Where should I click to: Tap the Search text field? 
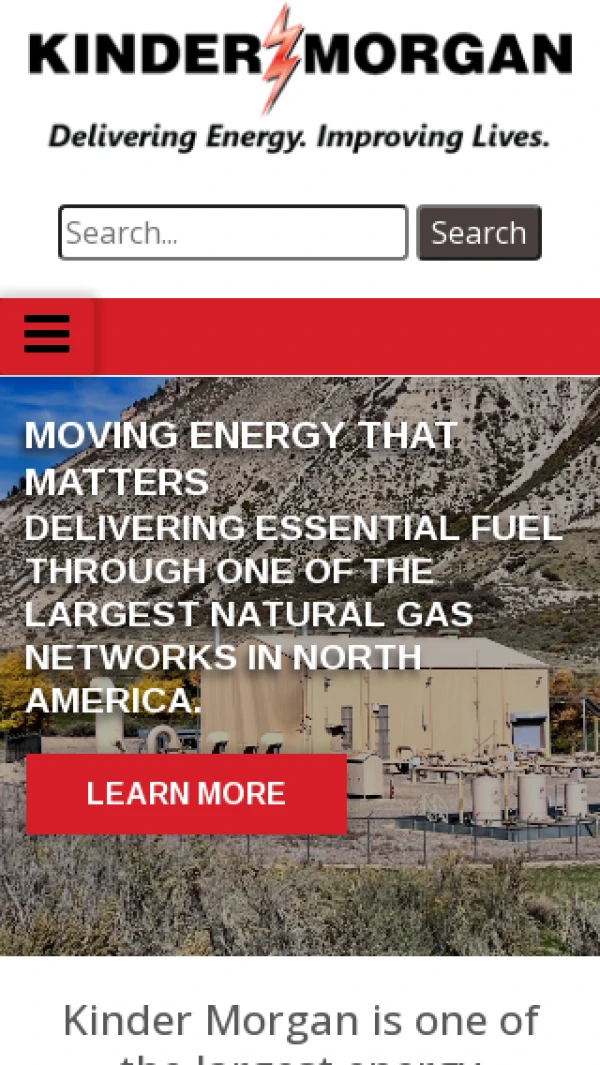point(233,233)
